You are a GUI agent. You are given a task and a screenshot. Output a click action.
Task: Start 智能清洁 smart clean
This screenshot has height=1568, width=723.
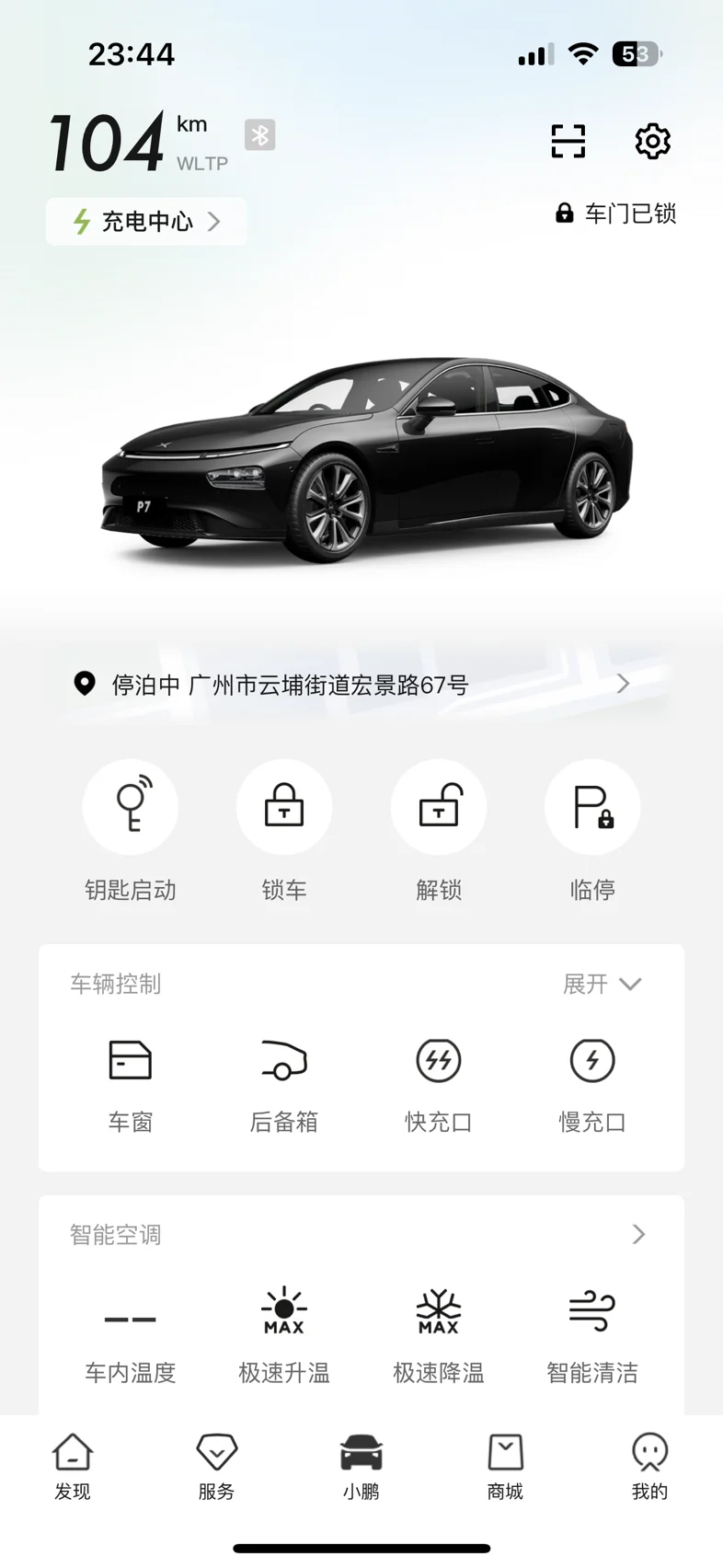[x=592, y=1335]
